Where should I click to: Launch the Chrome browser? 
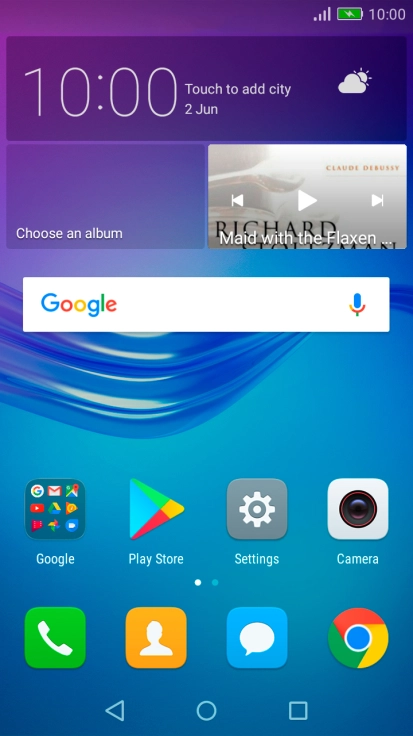358,637
